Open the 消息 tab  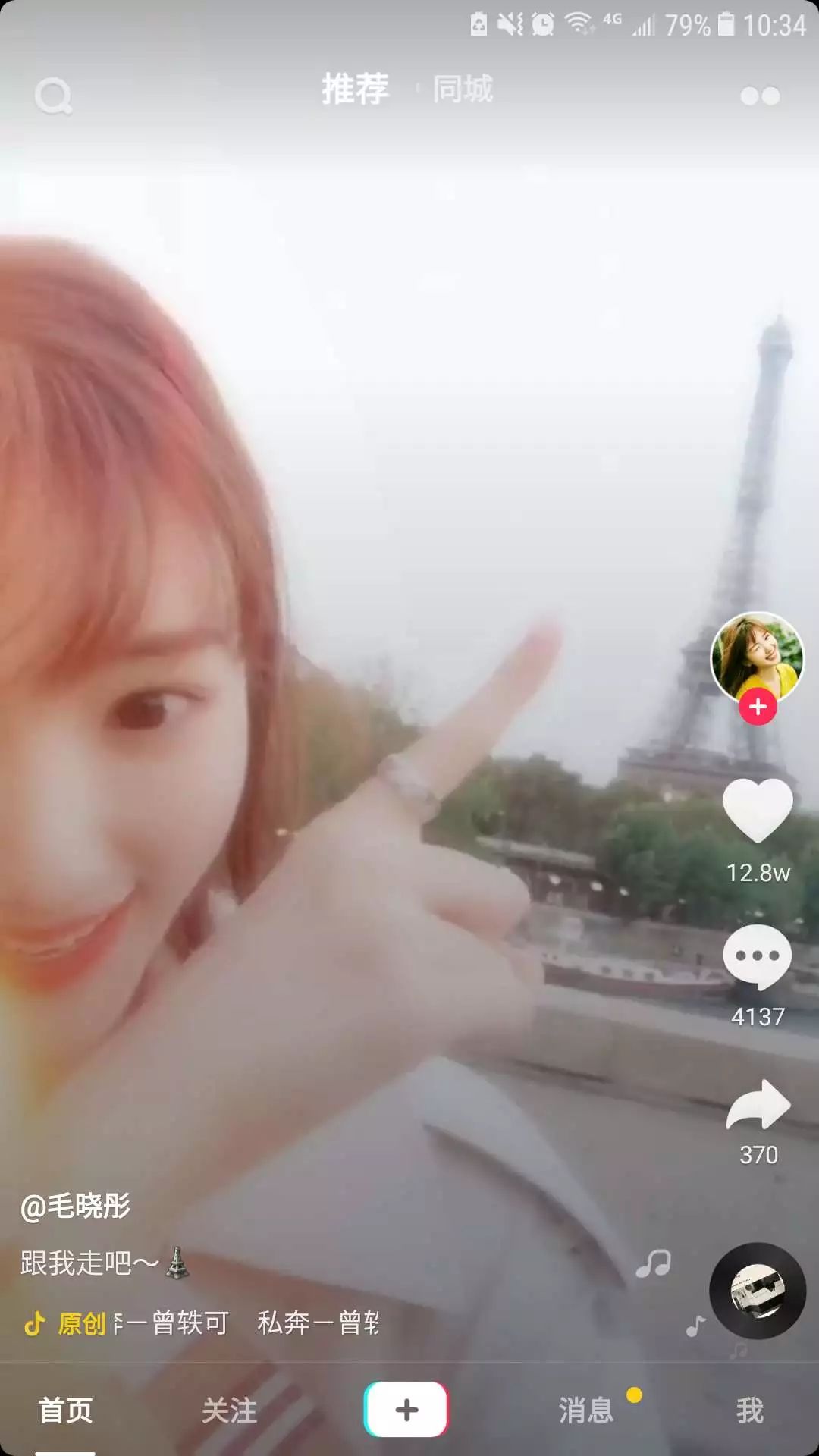(x=586, y=1410)
